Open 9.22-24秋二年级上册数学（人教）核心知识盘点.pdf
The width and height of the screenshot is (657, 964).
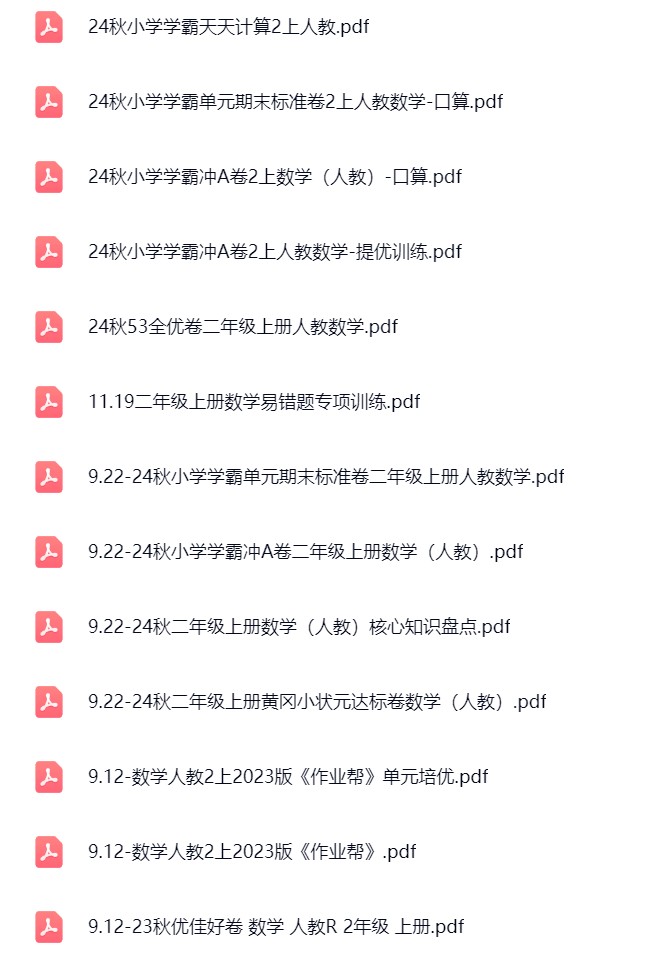coord(299,627)
